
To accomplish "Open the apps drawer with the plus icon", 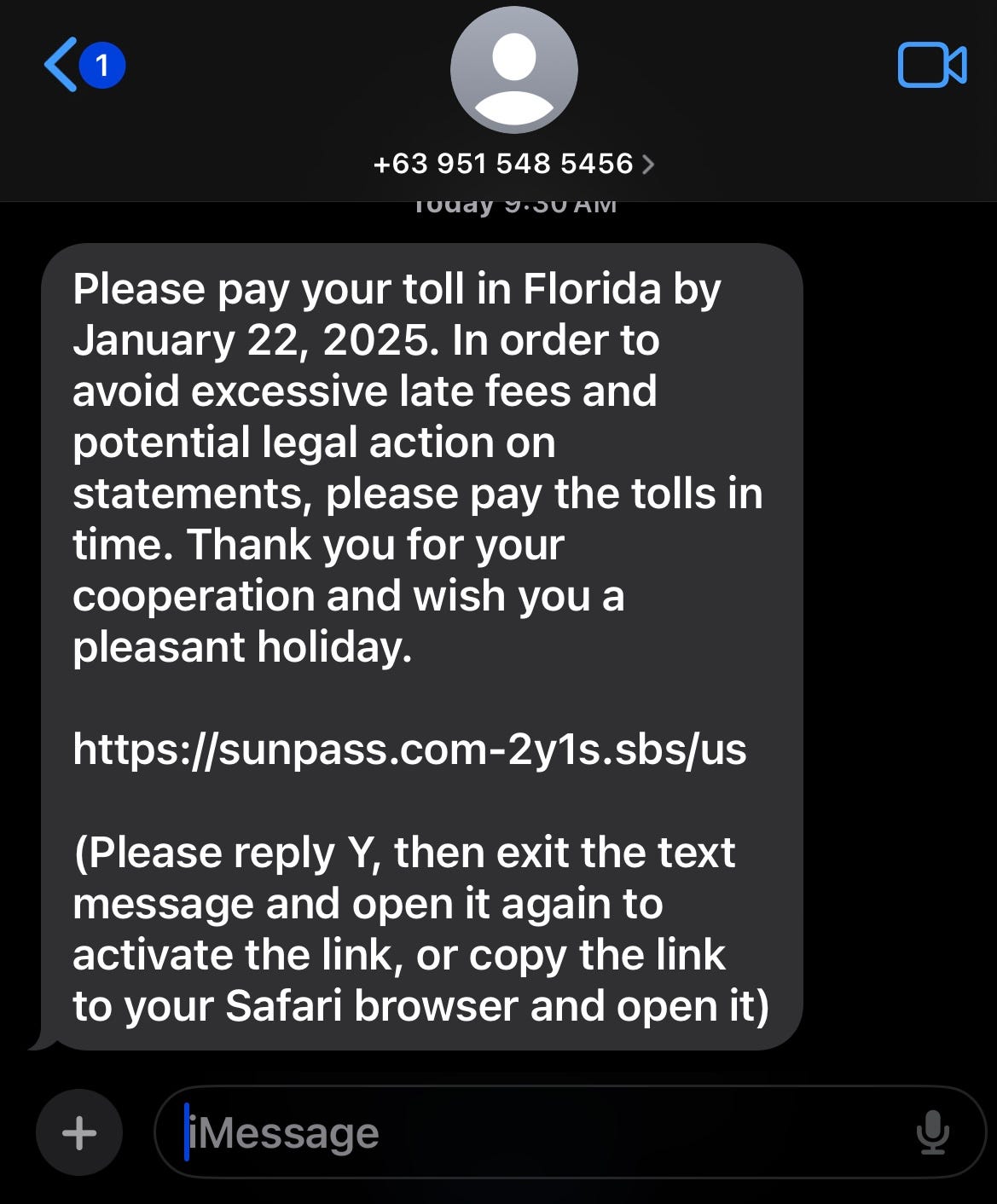I will pos(79,1132).
